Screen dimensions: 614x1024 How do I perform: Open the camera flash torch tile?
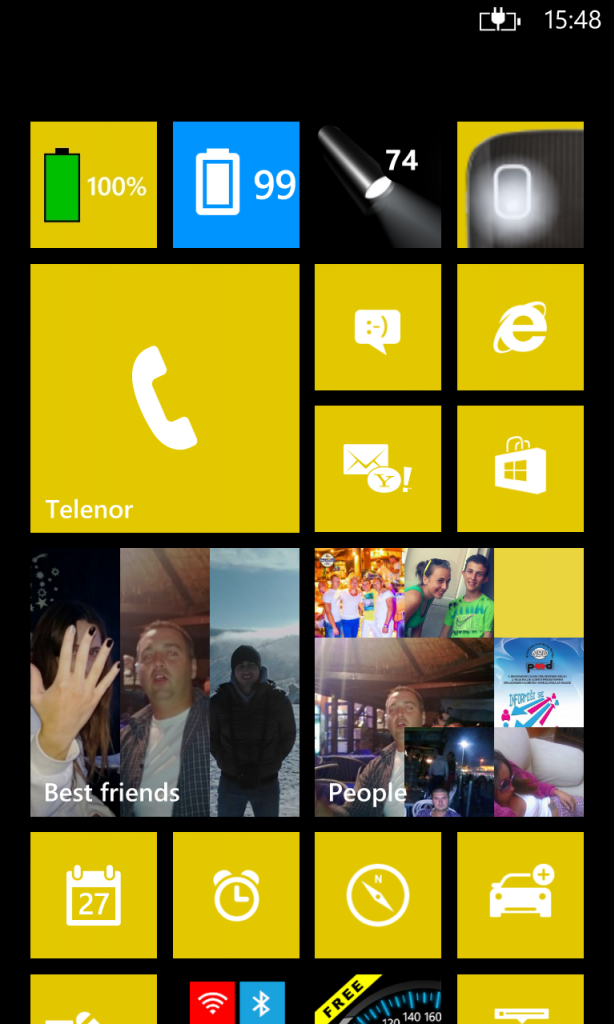coord(520,185)
